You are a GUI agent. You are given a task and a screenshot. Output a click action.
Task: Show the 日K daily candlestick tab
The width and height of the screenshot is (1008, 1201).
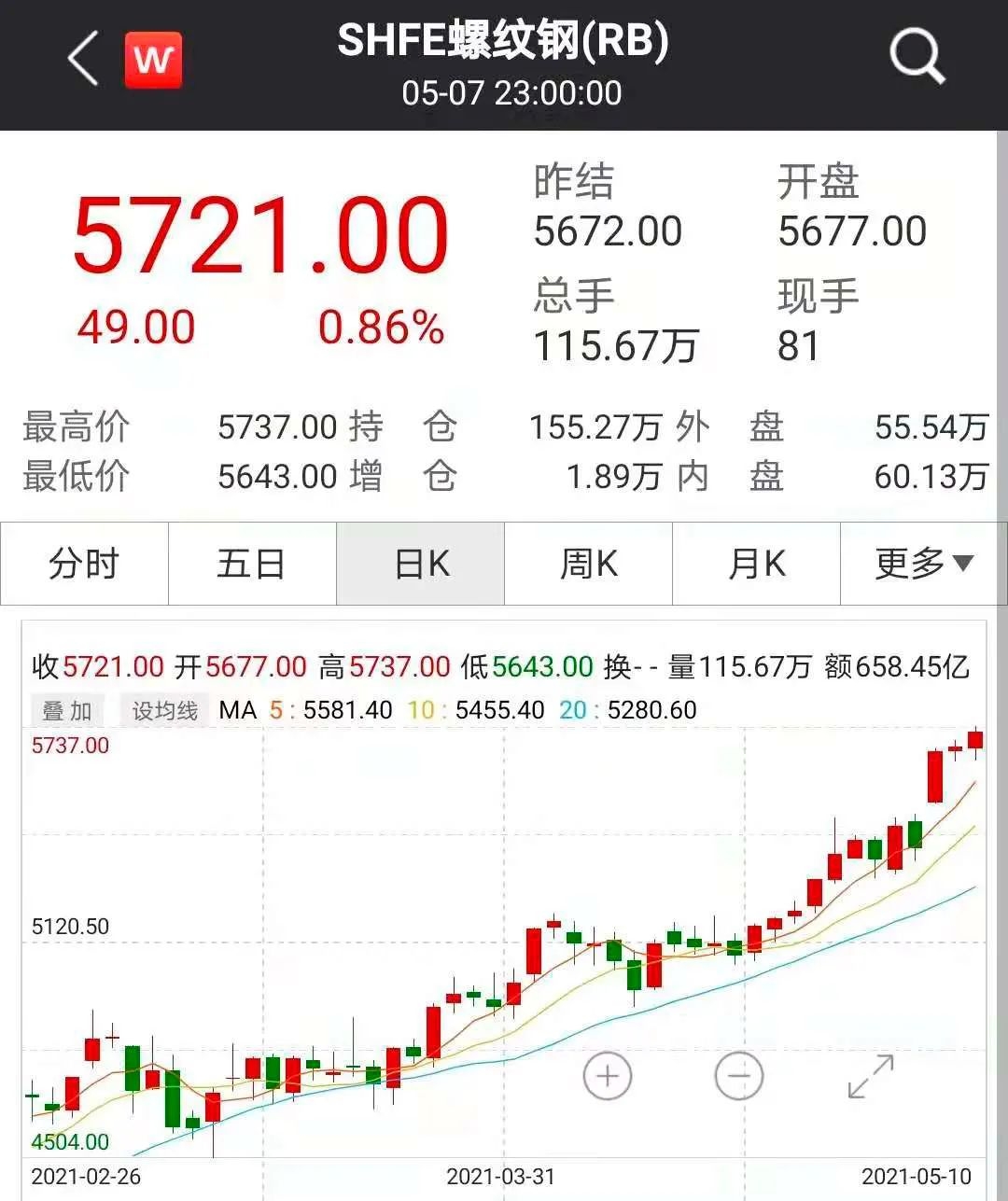(421, 564)
